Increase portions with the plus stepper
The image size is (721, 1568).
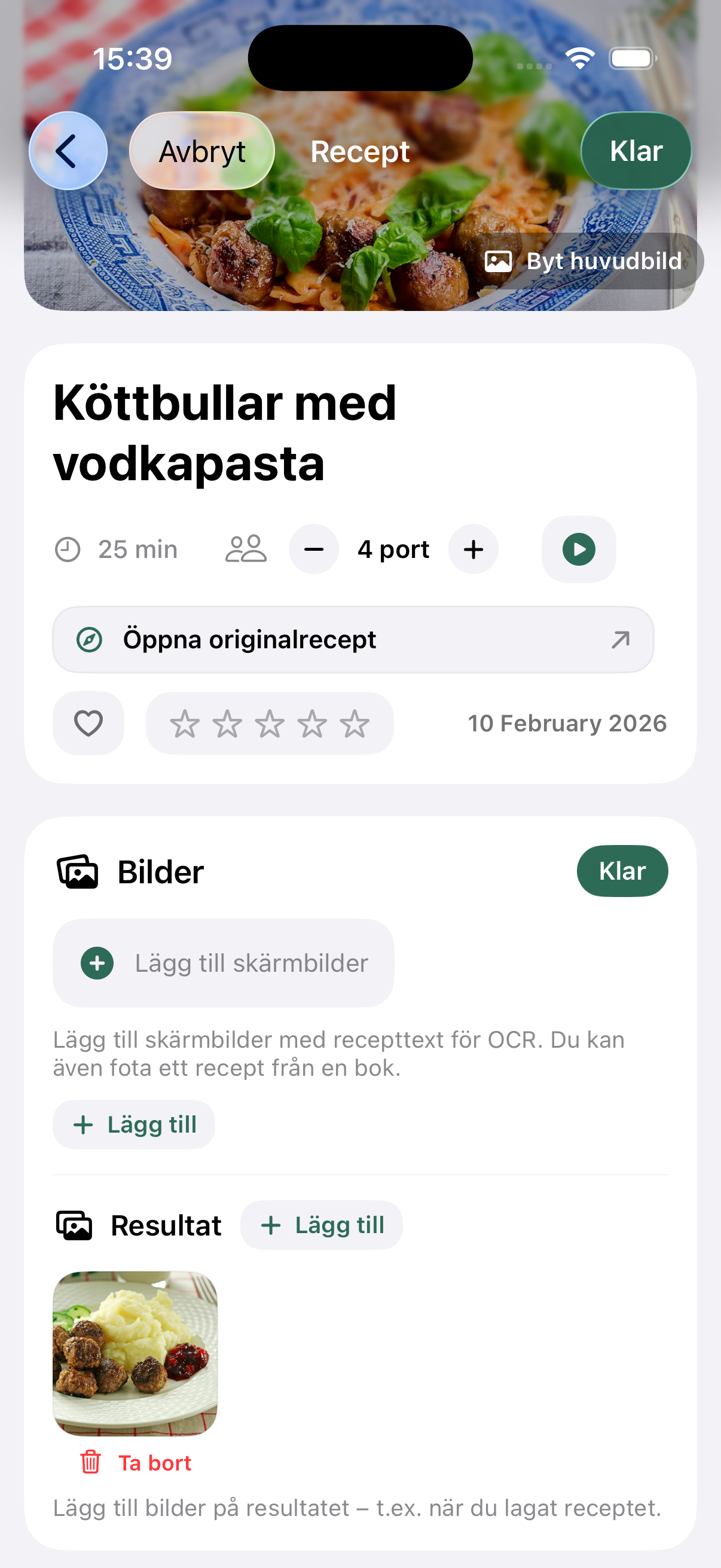pyautogui.click(x=473, y=548)
